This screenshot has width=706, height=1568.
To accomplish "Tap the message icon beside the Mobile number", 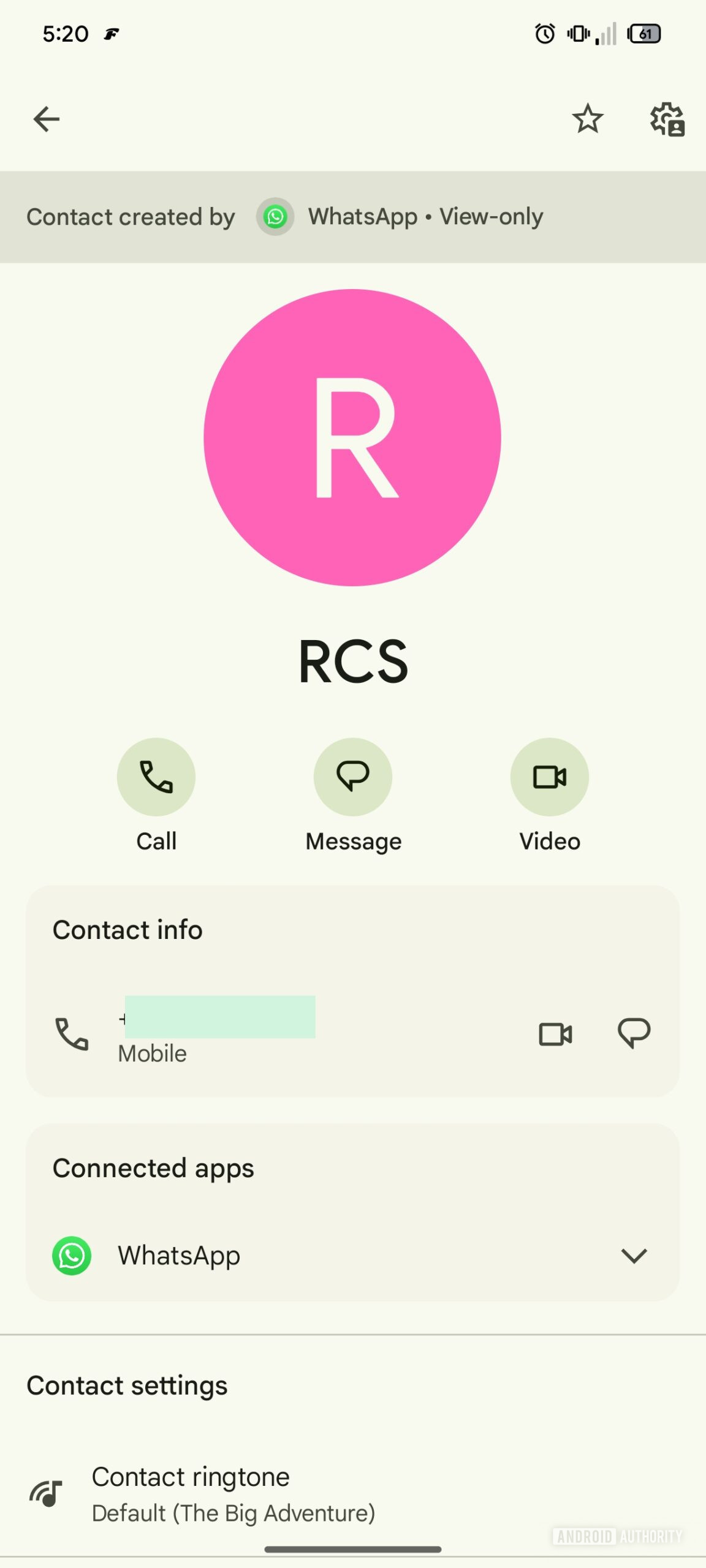I will point(634,1034).
